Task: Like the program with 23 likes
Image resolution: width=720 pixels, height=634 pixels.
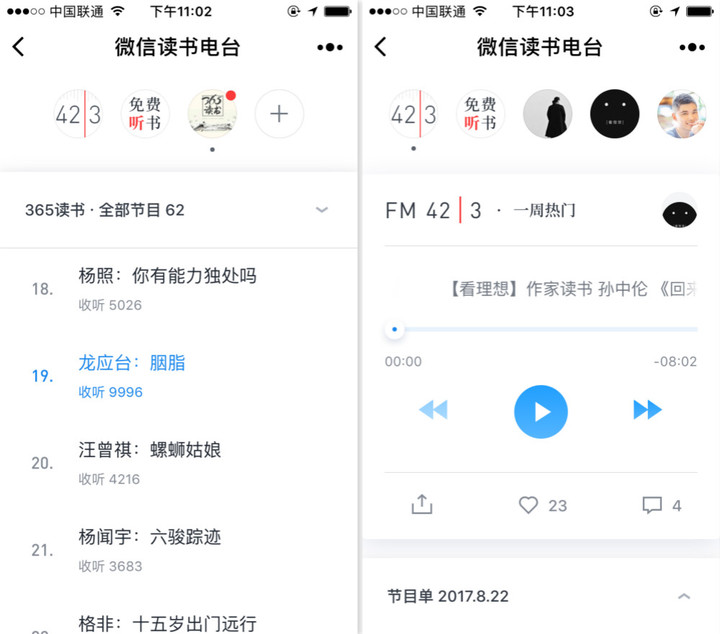Action: point(530,505)
